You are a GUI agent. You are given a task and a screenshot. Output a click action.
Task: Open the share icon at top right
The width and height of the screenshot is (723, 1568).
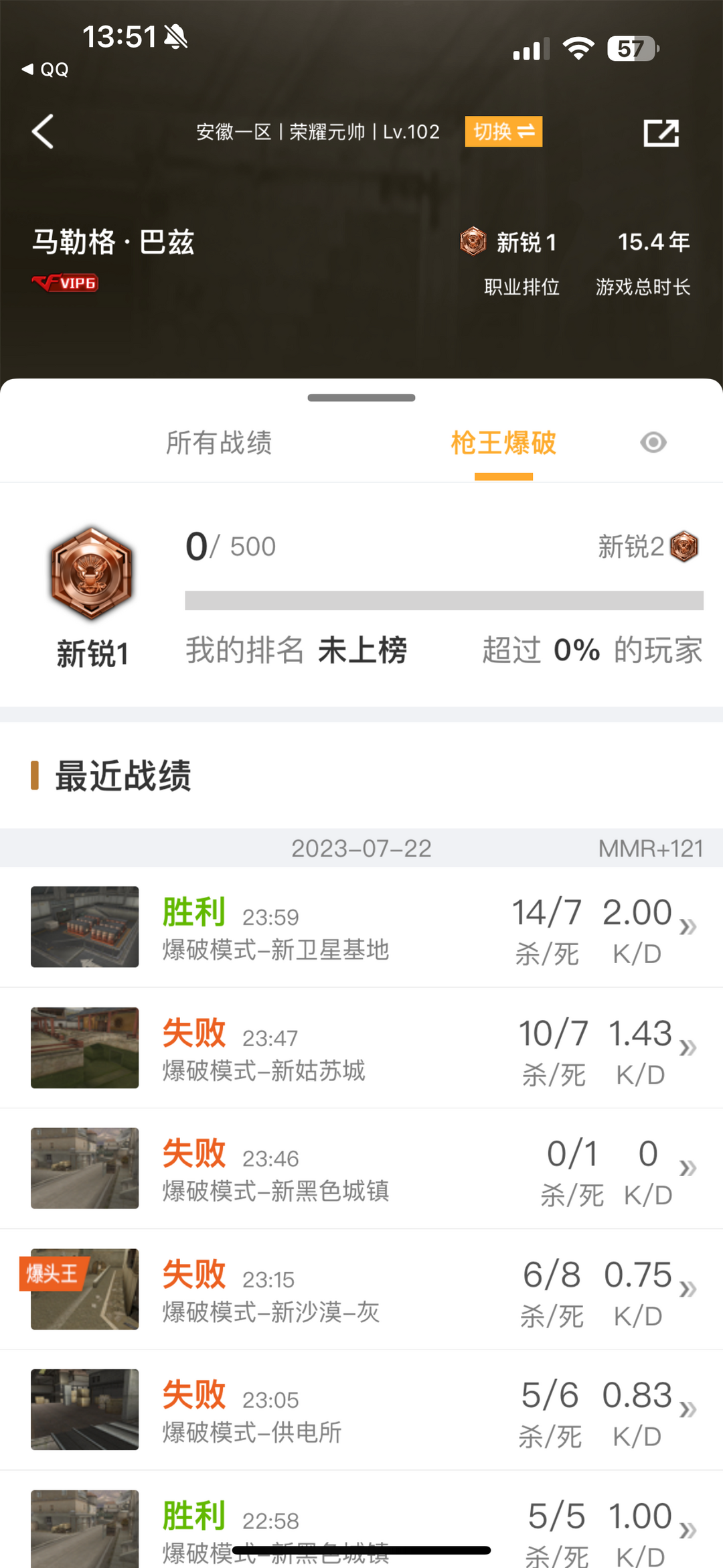pyautogui.click(x=661, y=133)
